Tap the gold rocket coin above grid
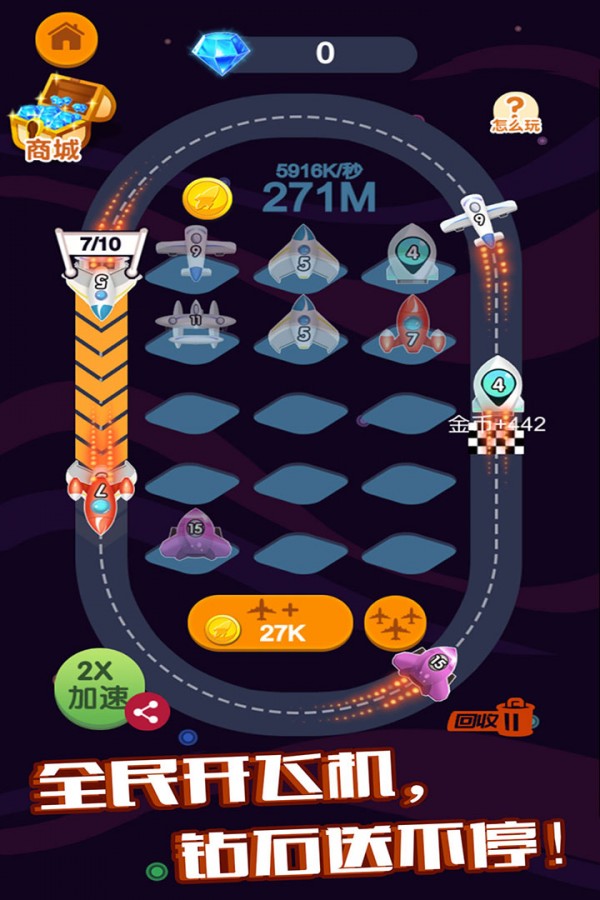This screenshot has width=600, height=900. coord(203,198)
